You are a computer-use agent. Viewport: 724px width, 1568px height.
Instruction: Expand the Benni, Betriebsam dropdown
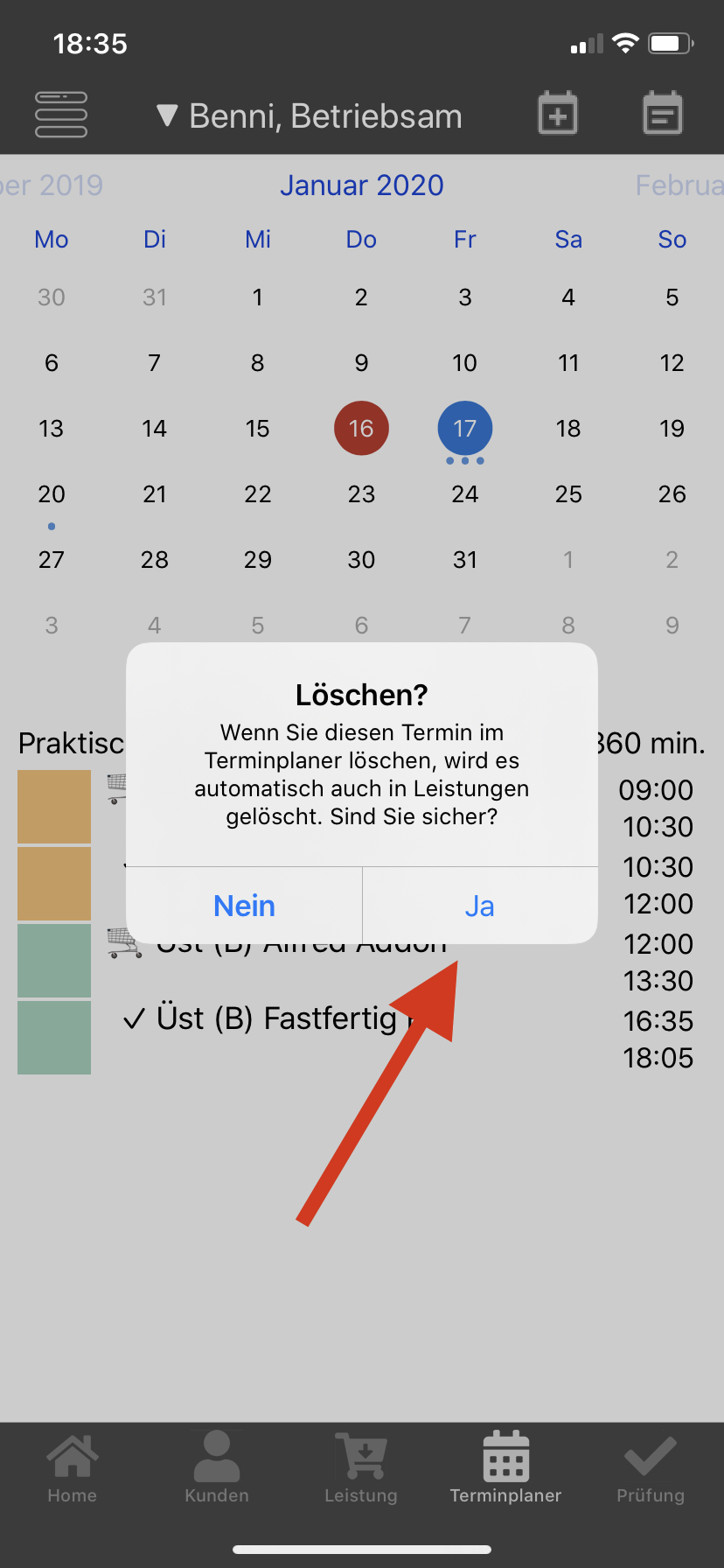pyautogui.click(x=310, y=116)
